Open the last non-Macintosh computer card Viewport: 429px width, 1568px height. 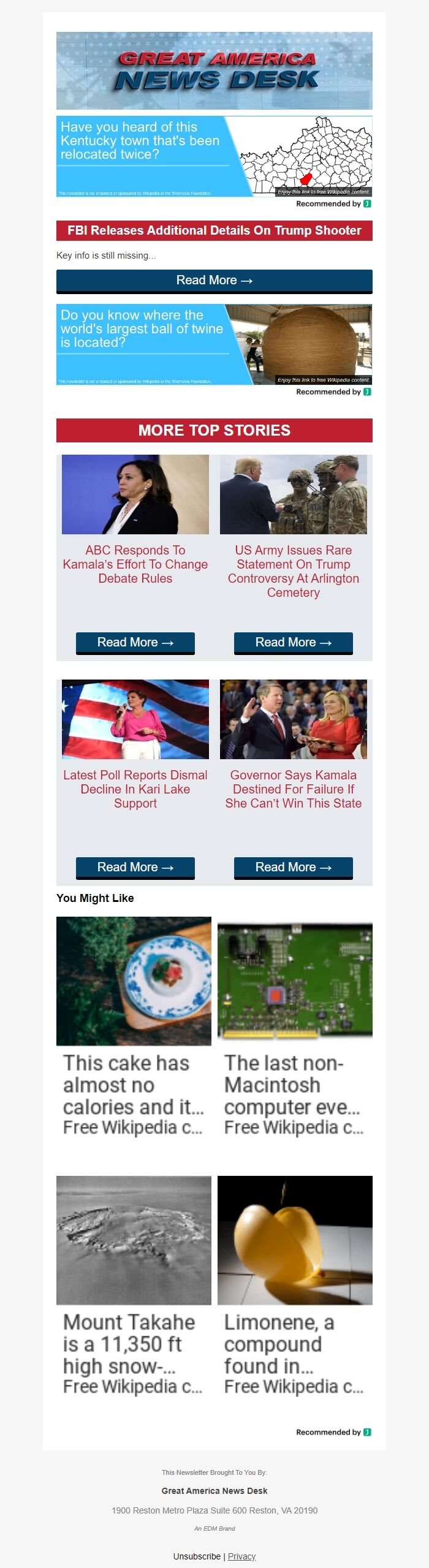click(295, 1028)
